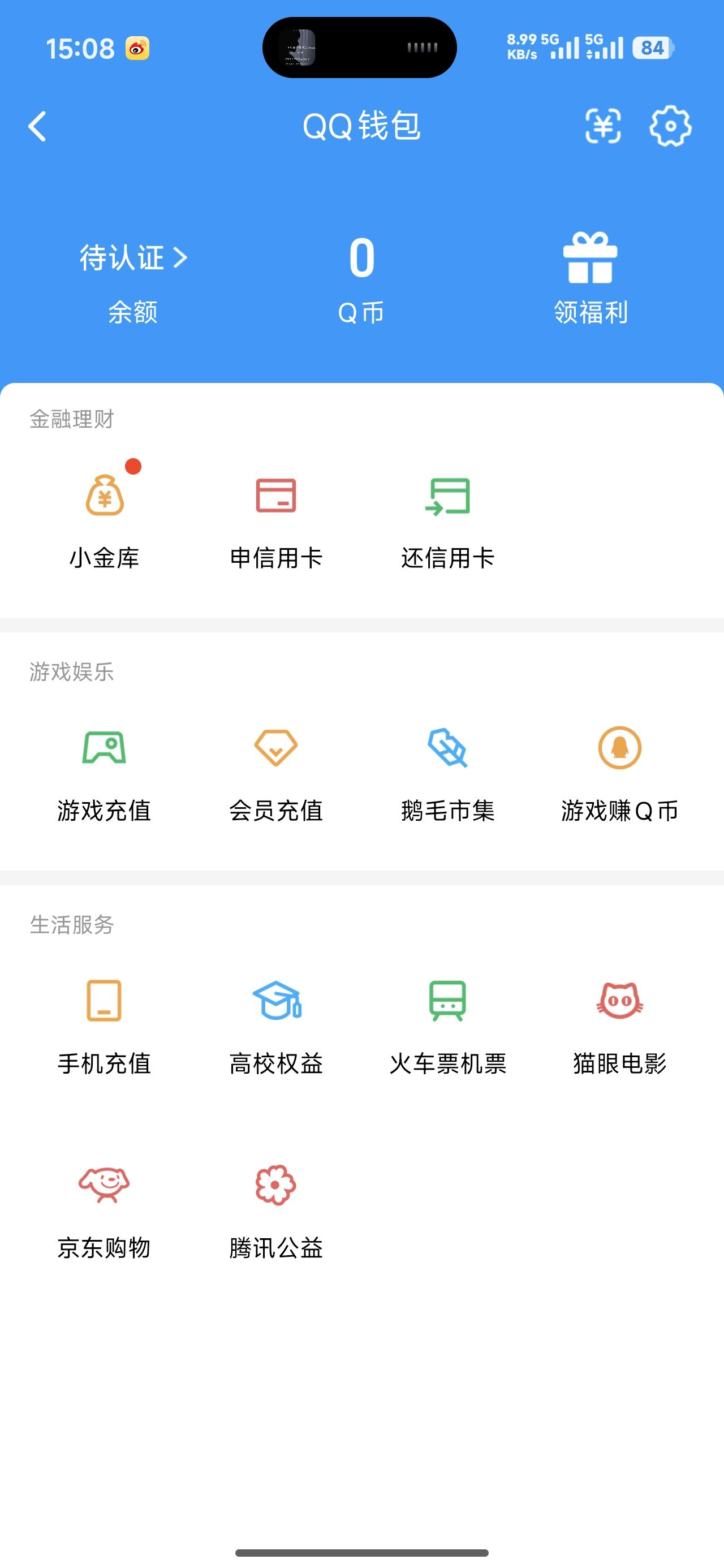The image size is (724, 1568).
Task: Open the QQ Wallet settings gear
Action: (670, 127)
